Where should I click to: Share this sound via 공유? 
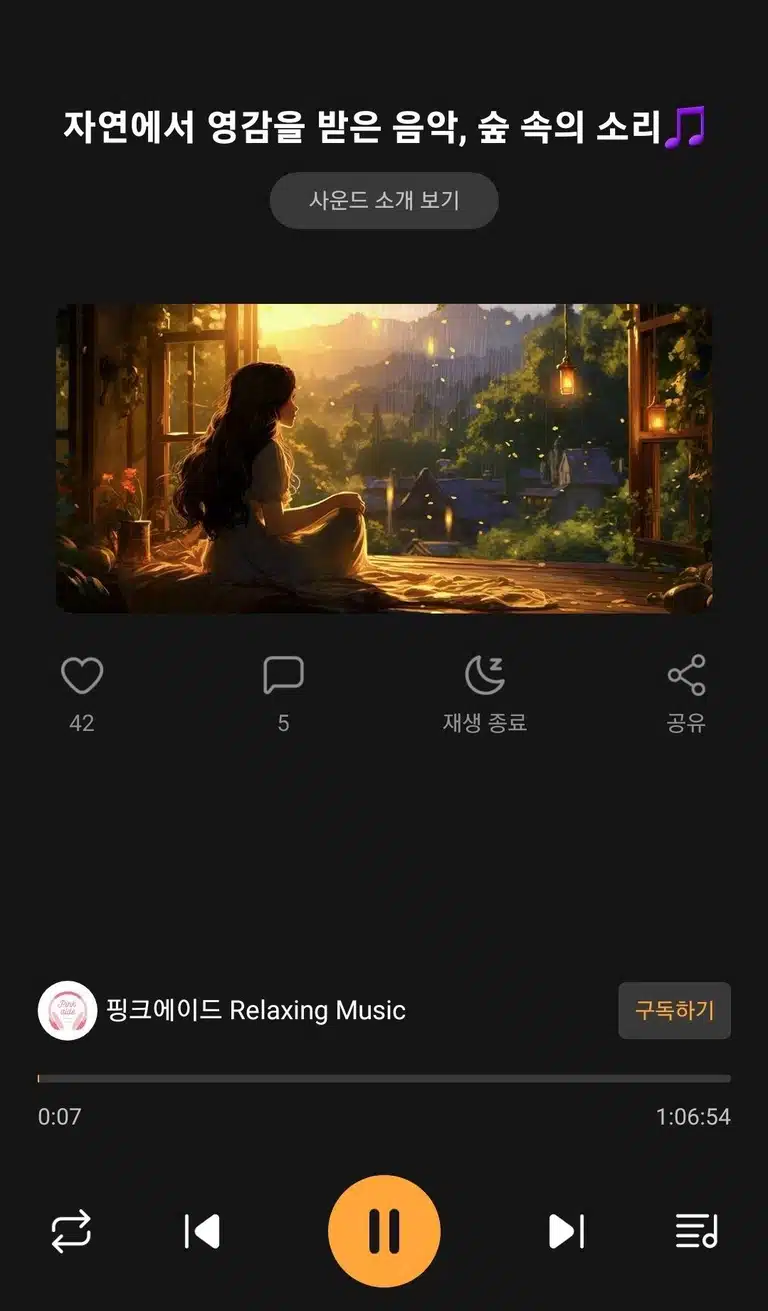coord(686,676)
